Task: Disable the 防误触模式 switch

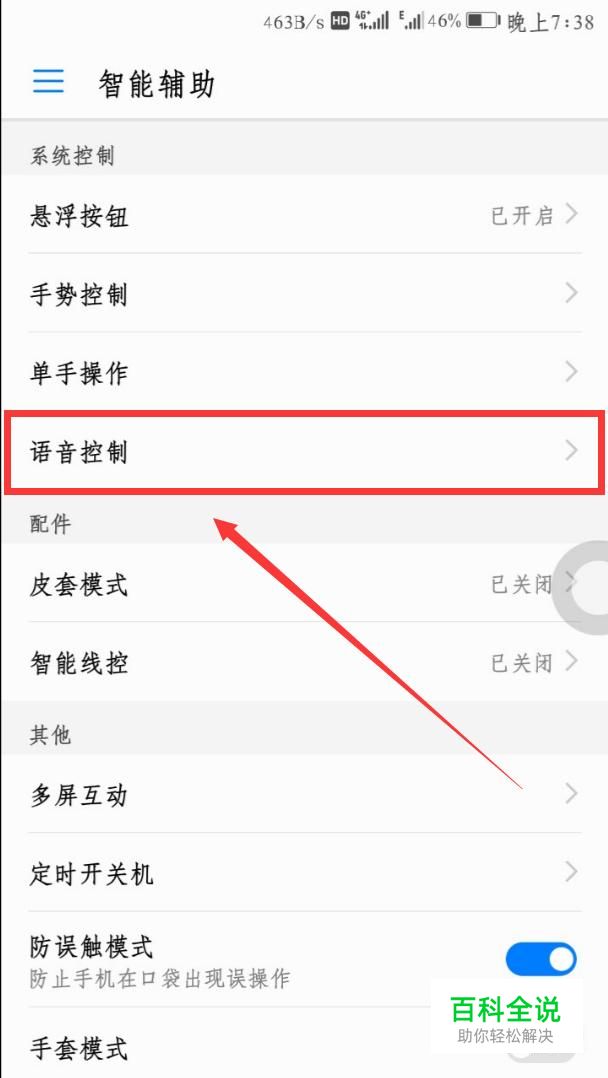Action: (540, 959)
